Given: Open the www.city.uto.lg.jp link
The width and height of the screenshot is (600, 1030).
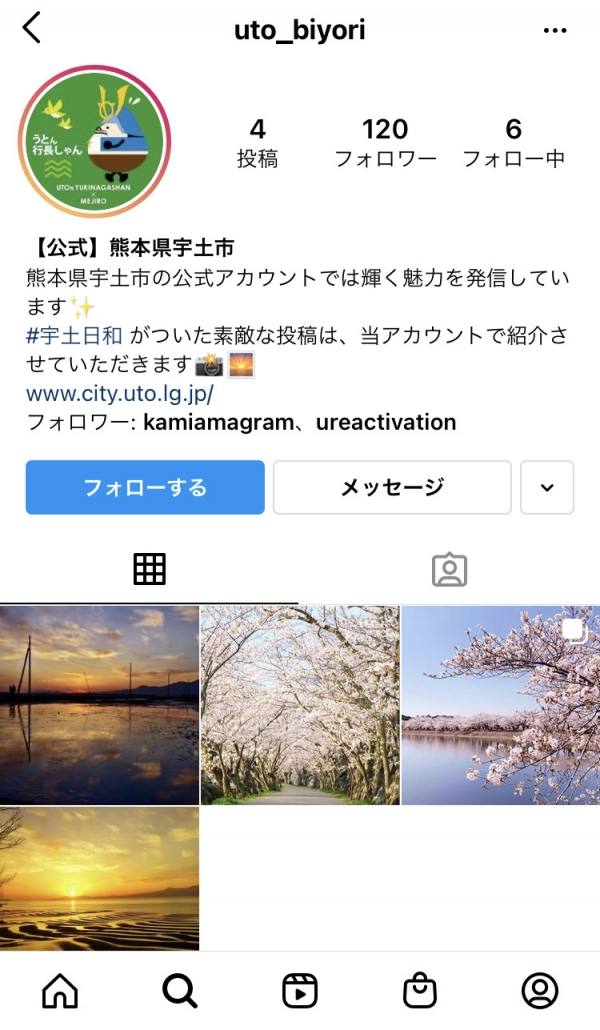Looking at the screenshot, I should pos(120,393).
